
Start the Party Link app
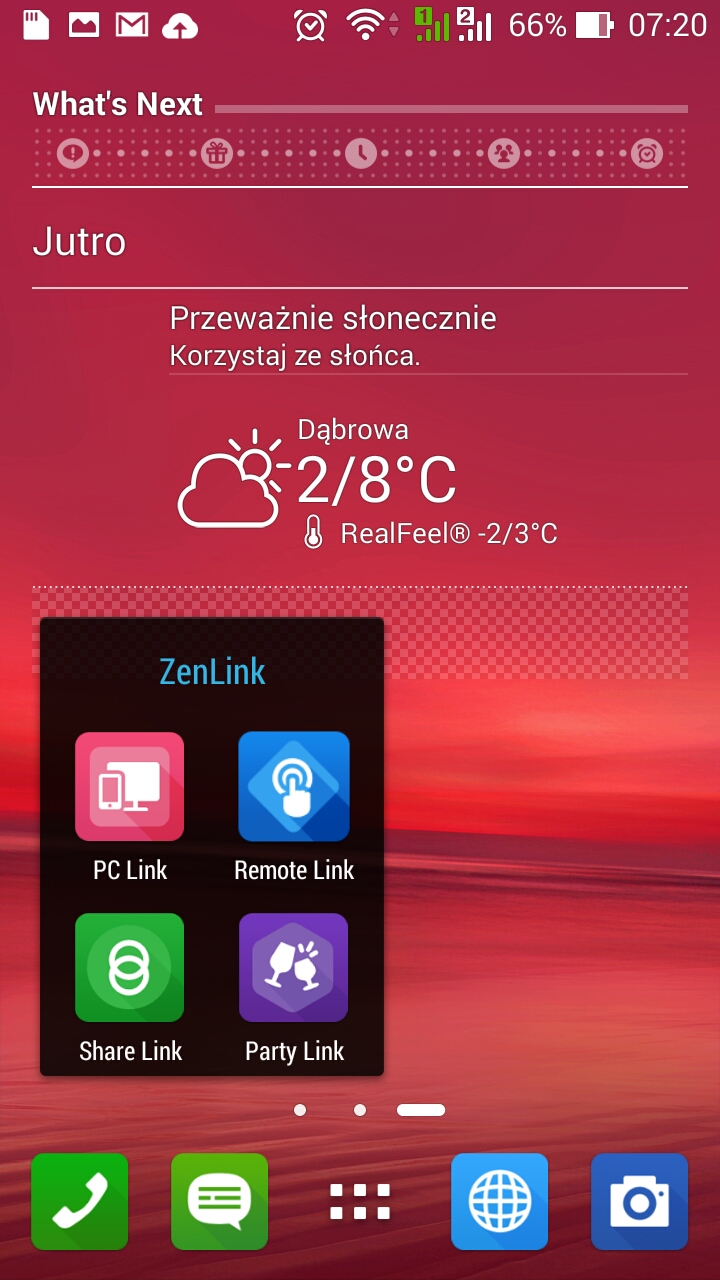293,968
